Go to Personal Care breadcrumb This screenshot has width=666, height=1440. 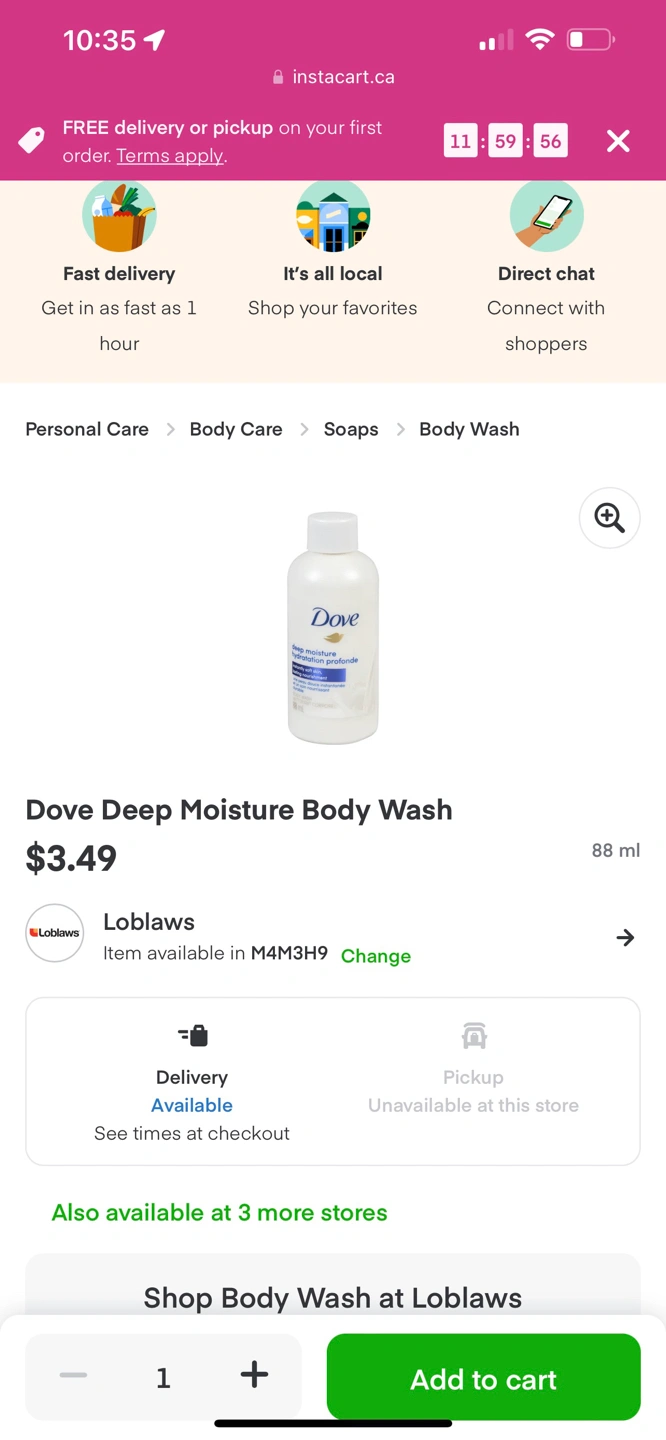click(x=87, y=429)
